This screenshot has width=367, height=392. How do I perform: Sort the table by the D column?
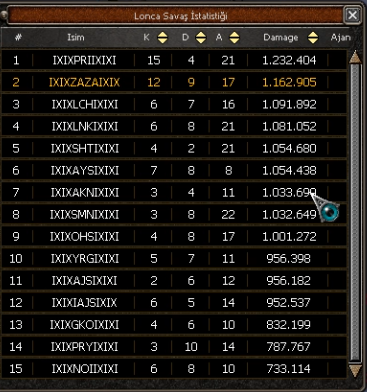pos(201,38)
